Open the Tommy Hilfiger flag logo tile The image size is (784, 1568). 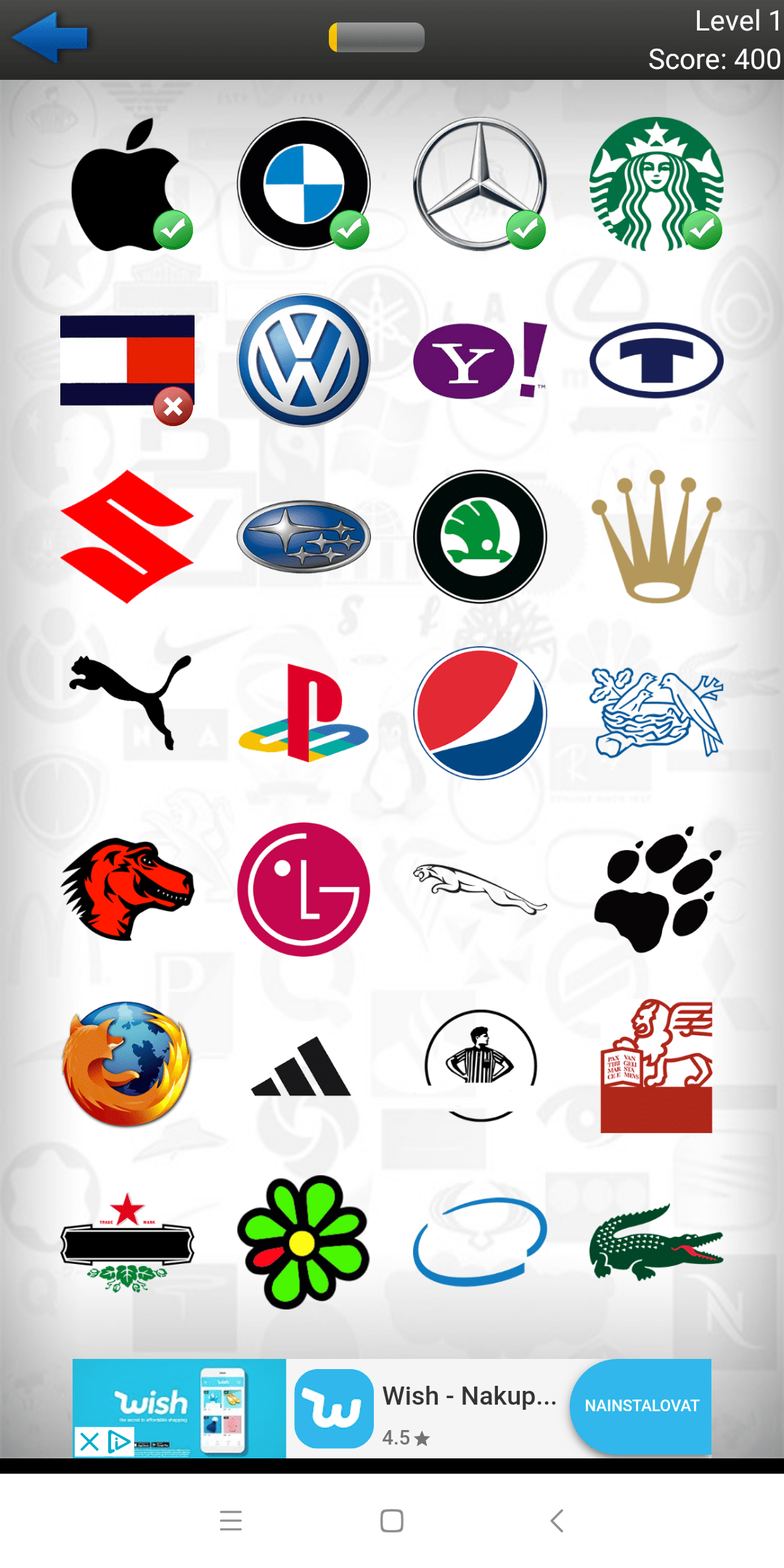[127, 360]
